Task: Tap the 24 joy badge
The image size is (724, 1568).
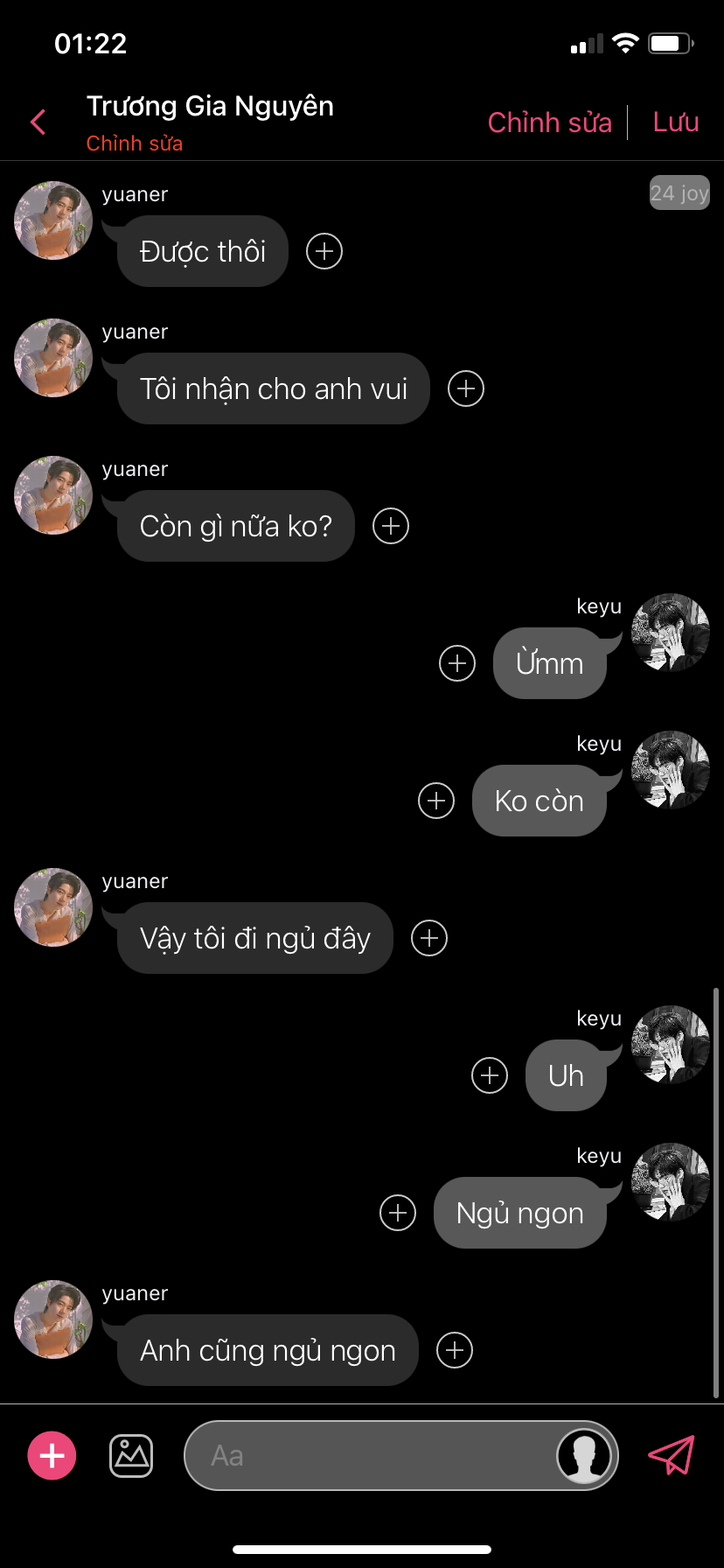Action: [679, 193]
